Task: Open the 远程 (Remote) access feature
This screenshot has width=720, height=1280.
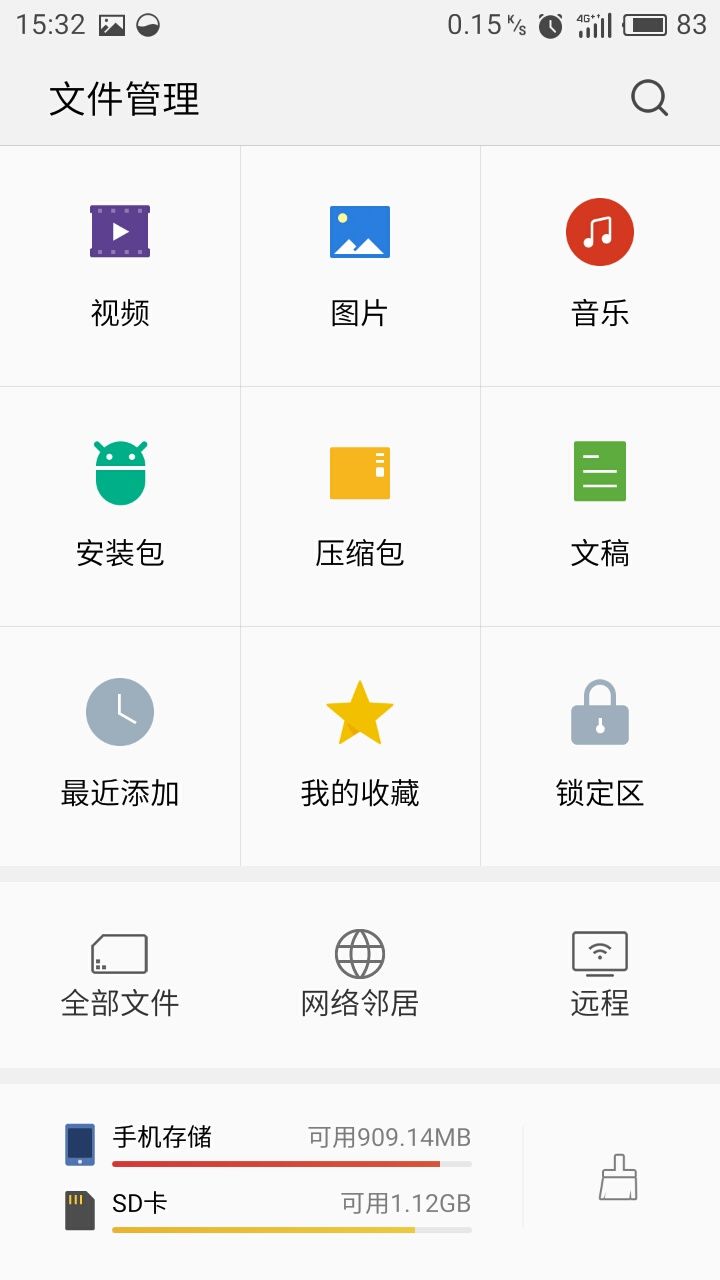Action: point(600,970)
